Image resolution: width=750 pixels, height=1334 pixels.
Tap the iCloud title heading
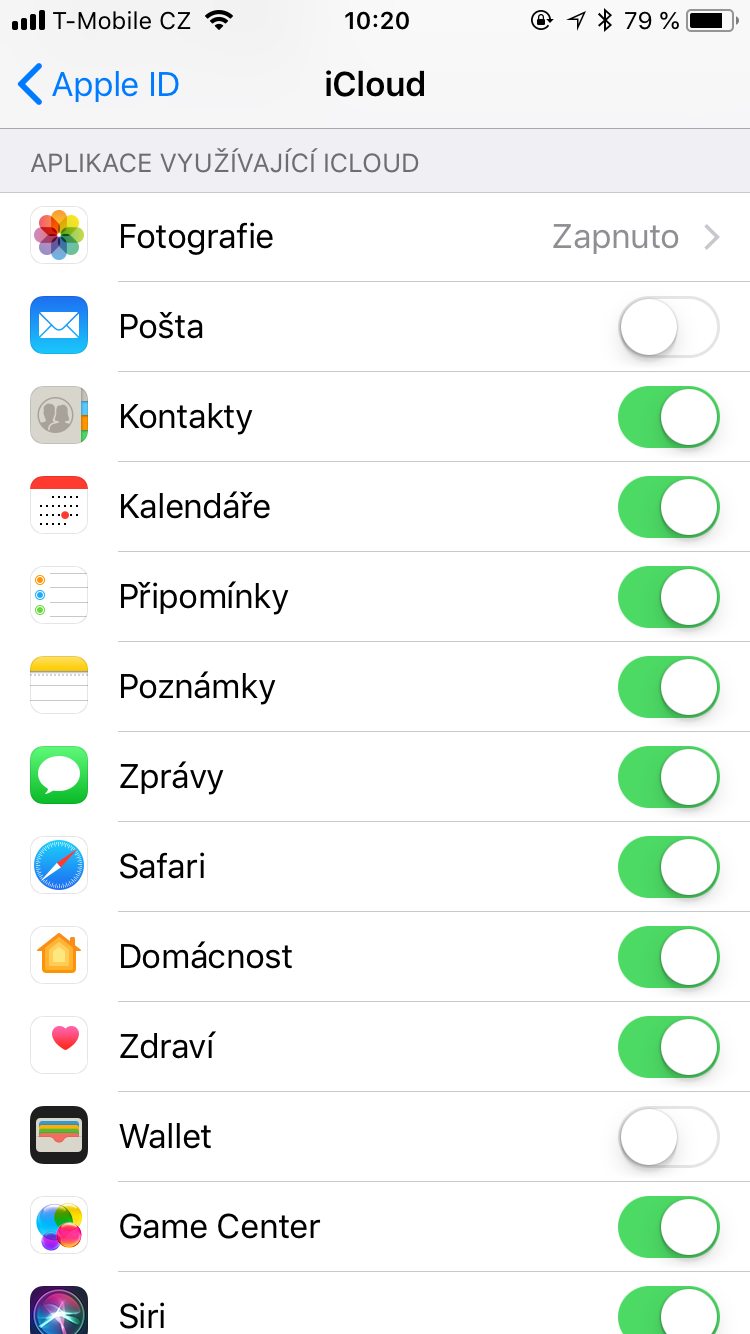375,84
